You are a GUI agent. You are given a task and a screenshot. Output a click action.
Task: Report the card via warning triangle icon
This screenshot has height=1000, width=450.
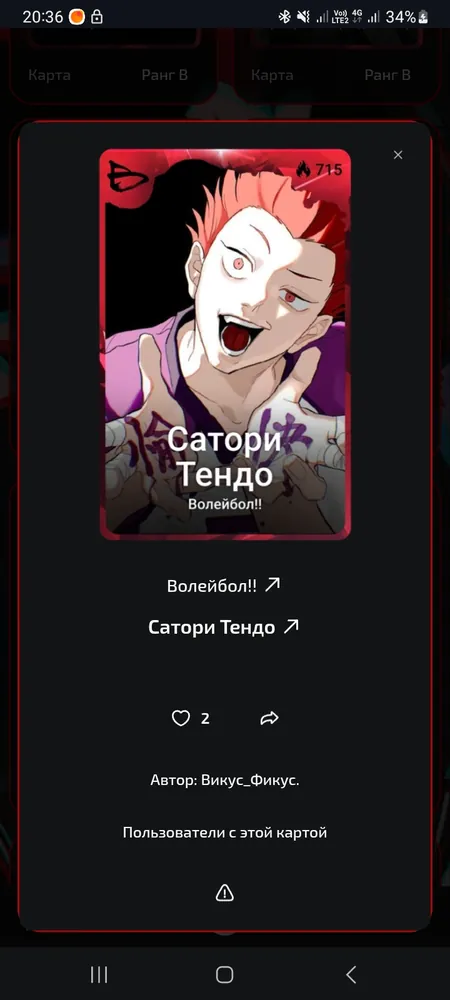click(x=224, y=893)
